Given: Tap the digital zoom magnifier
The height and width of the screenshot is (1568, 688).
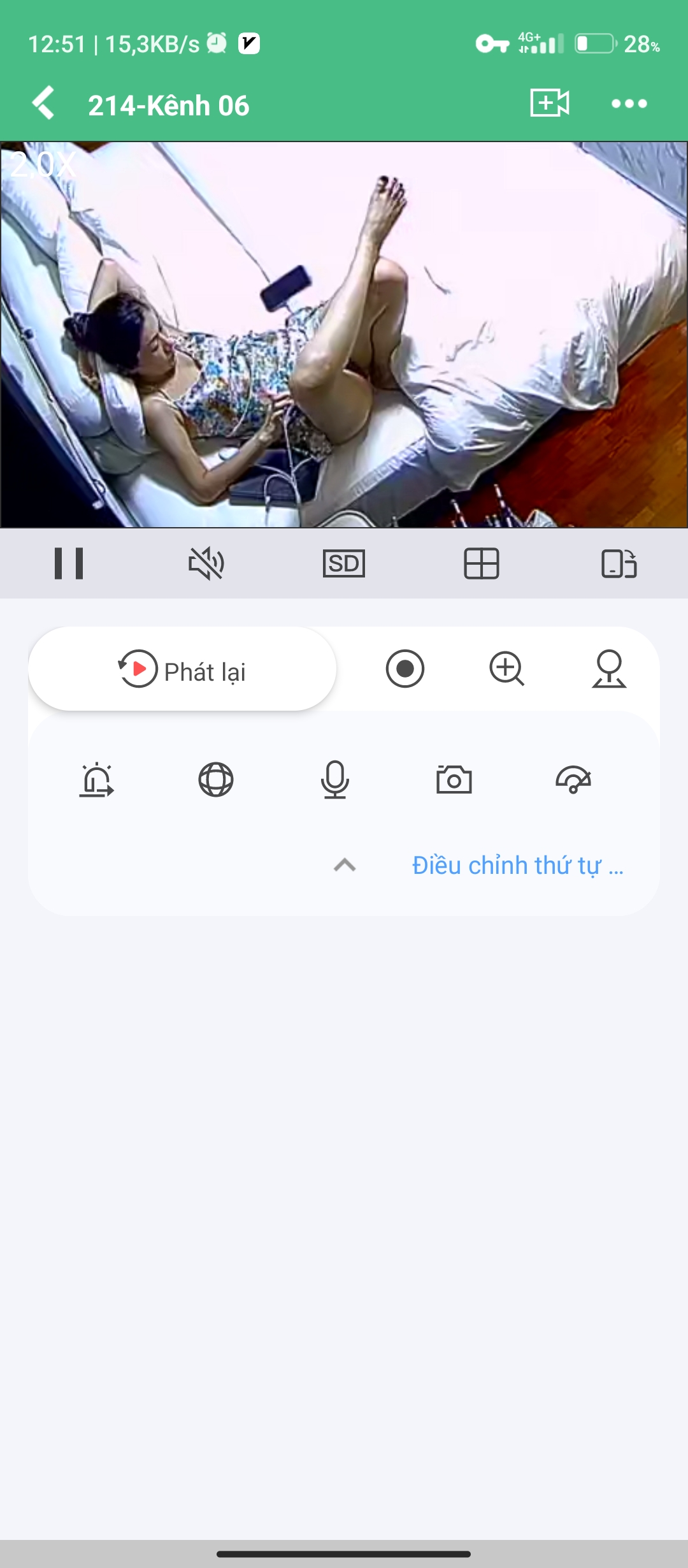Looking at the screenshot, I should pyautogui.click(x=506, y=669).
